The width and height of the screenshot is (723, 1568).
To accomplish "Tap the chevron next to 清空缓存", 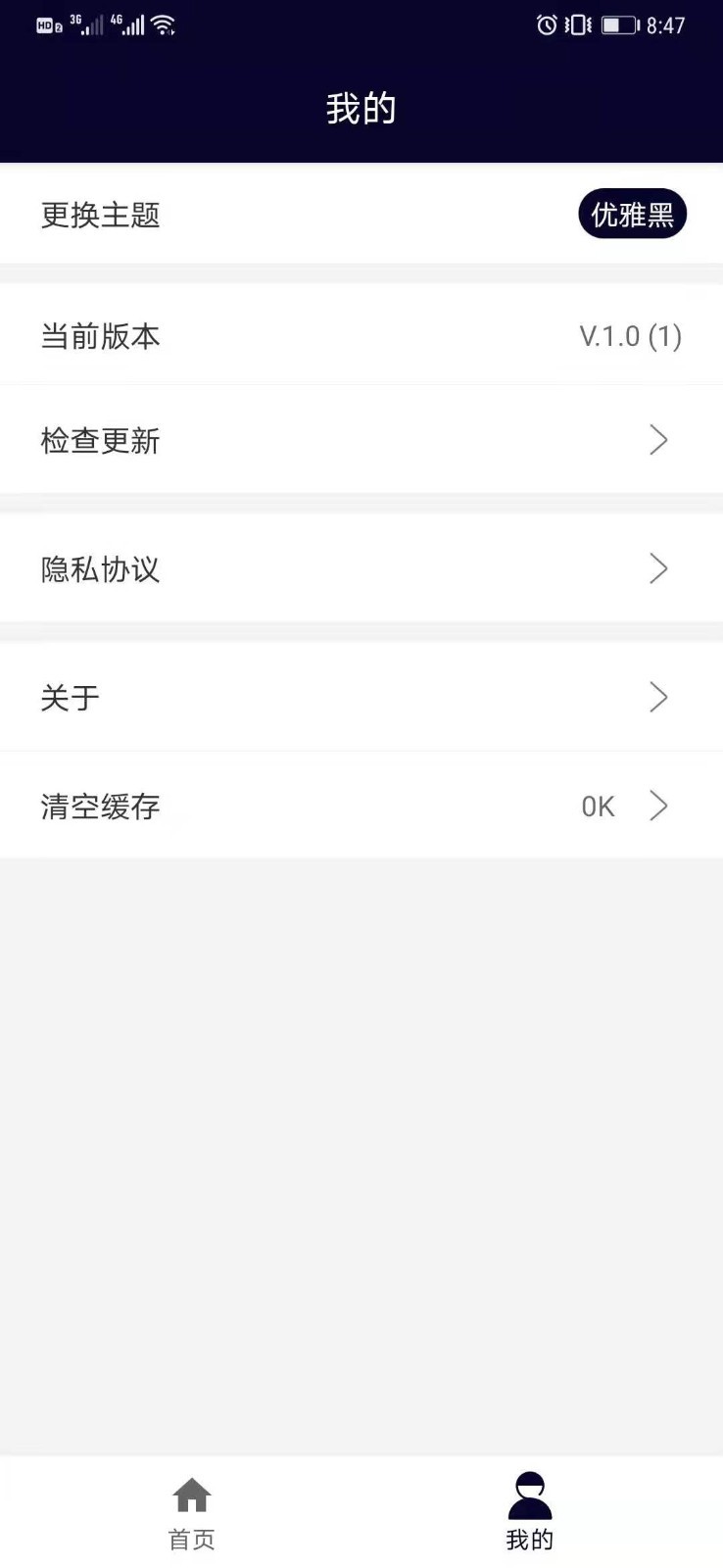I will [x=657, y=806].
